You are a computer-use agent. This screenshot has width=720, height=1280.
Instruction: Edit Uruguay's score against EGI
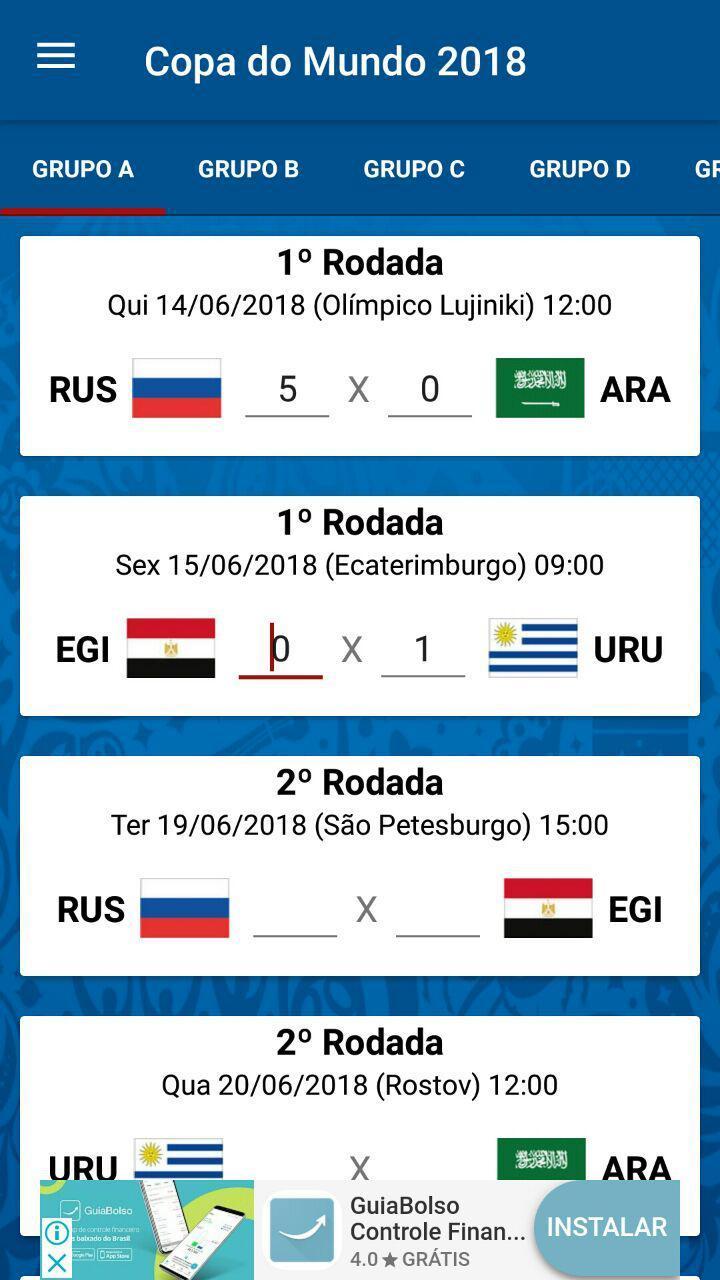423,649
